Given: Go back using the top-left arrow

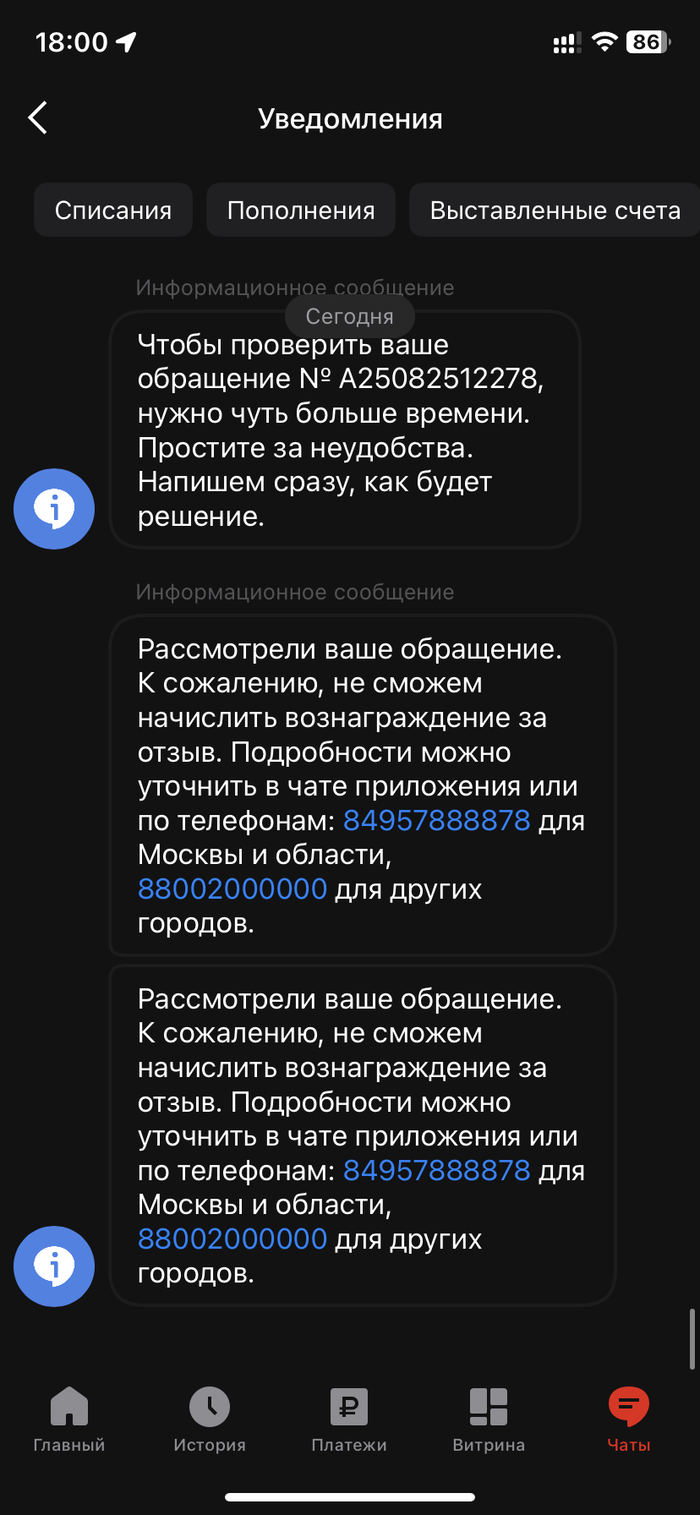Looking at the screenshot, I should tap(38, 118).
